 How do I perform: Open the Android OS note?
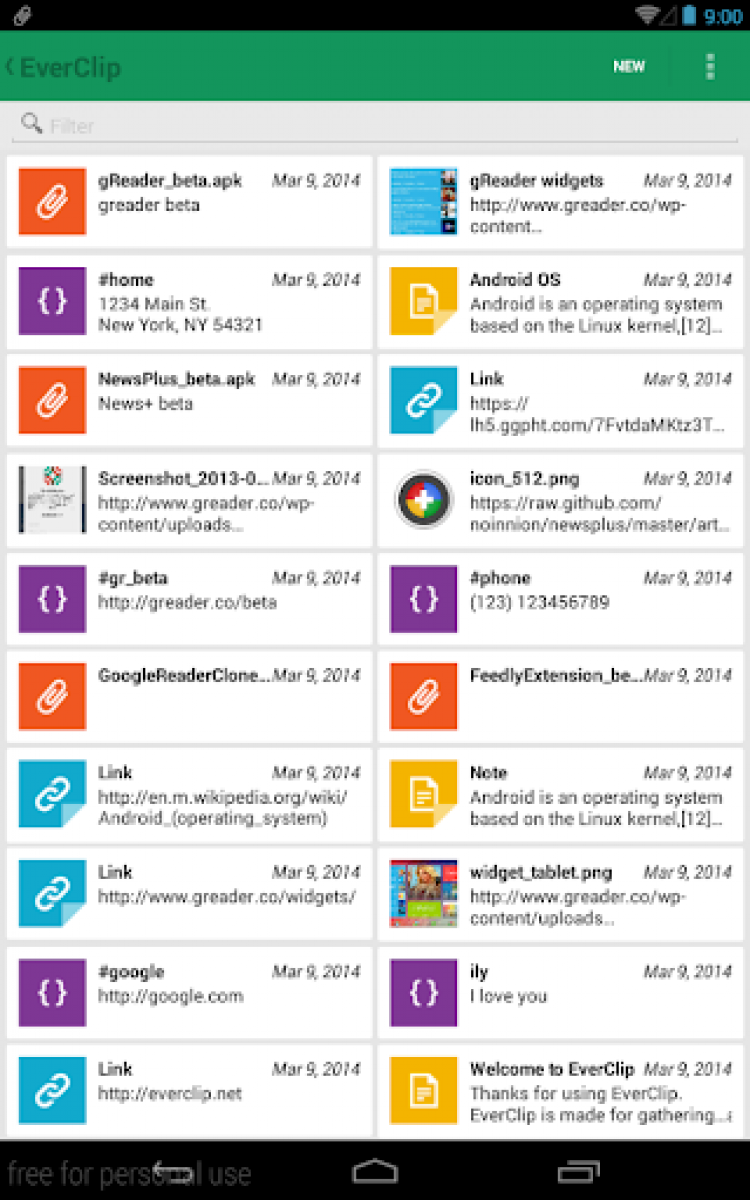point(561,301)
